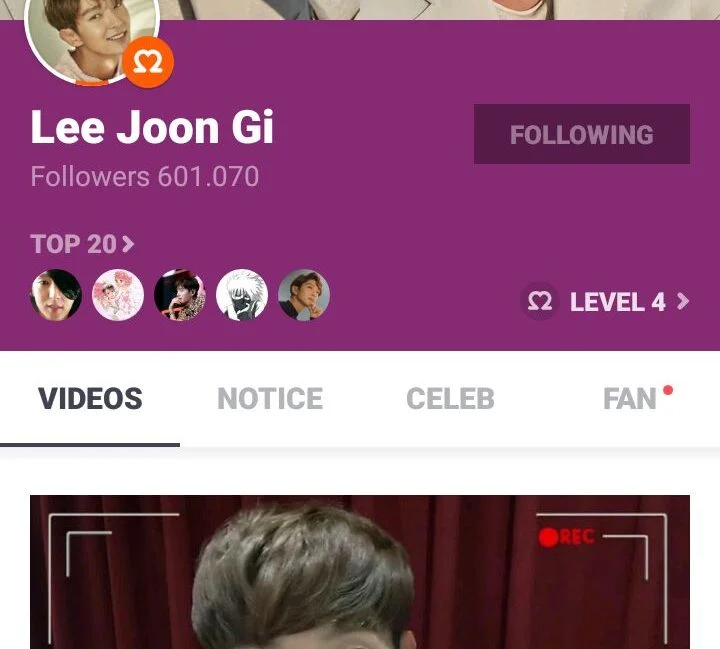Image resolution: width=720 pixels, height=649 pixels.
Task: Open the TOP 20 fans list
Action: 82,244
